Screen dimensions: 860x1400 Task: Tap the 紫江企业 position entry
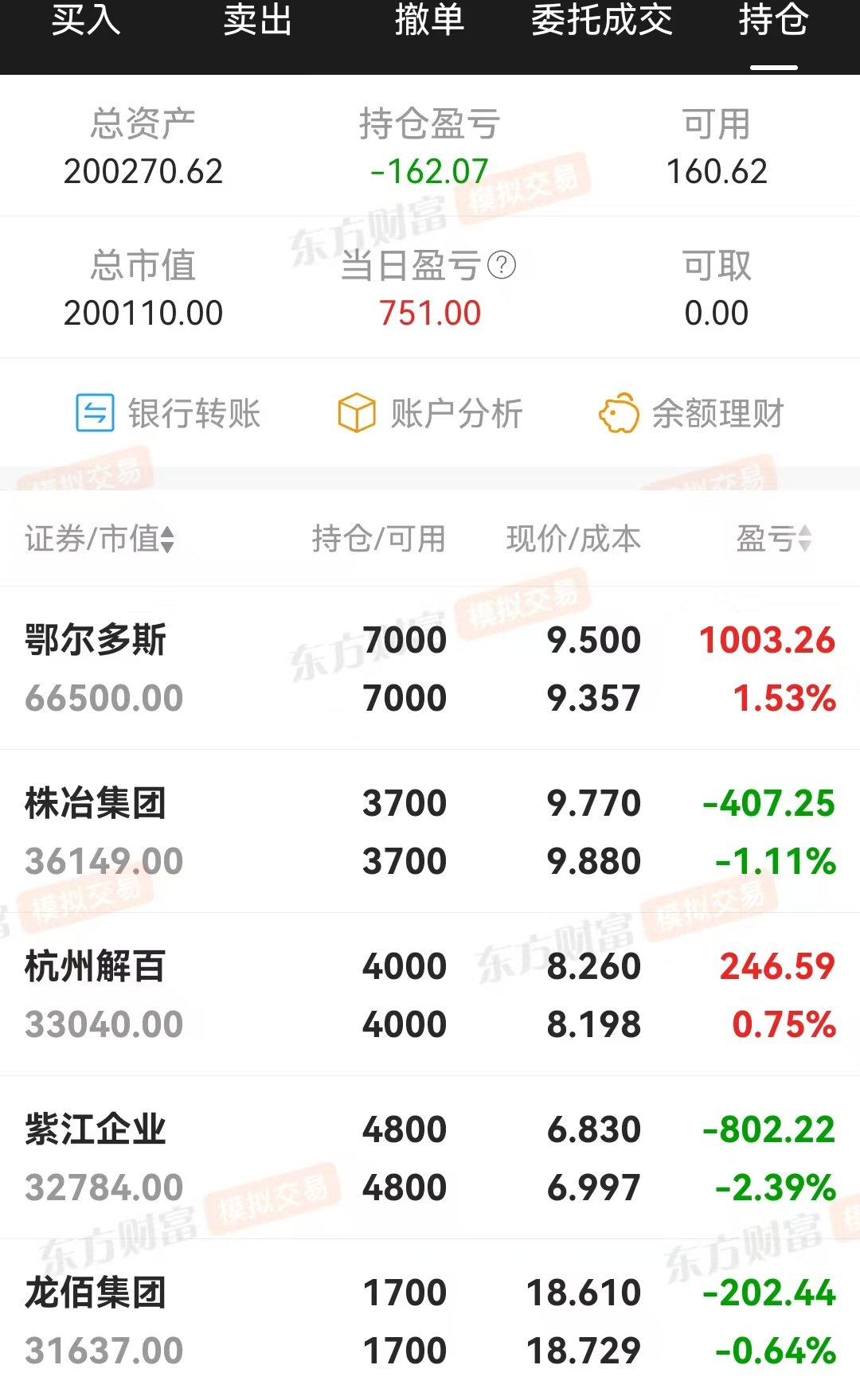430,1158
